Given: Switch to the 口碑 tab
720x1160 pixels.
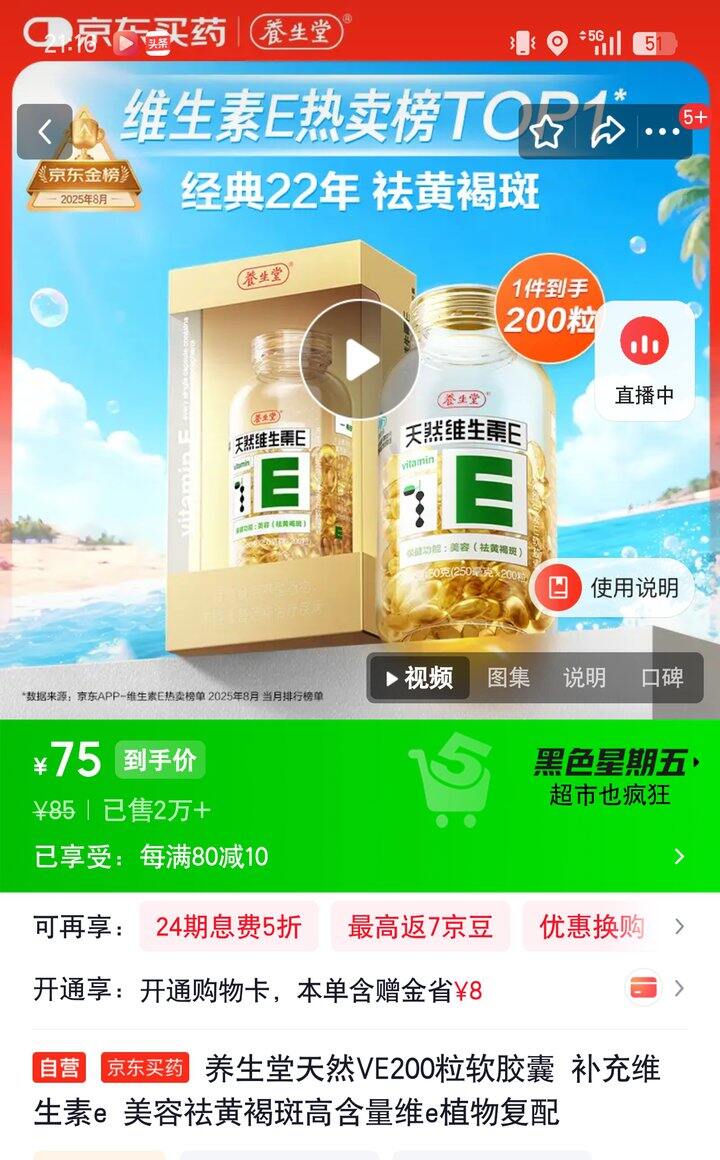Looking at the screenshot, I should 666,678.
